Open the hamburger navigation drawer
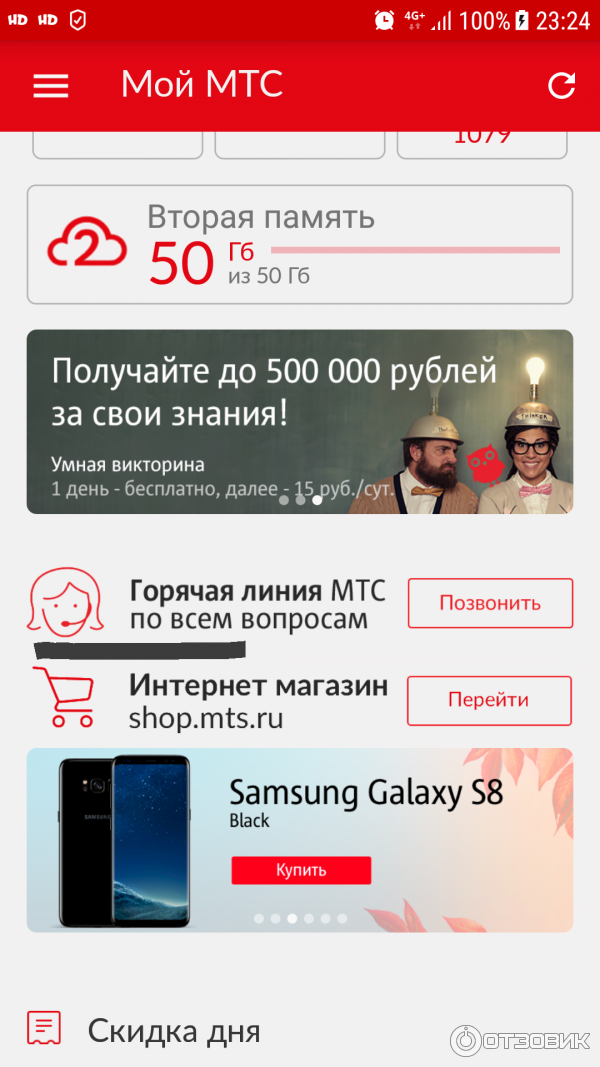Screen dimensions: 600x1067 [51, 85]
